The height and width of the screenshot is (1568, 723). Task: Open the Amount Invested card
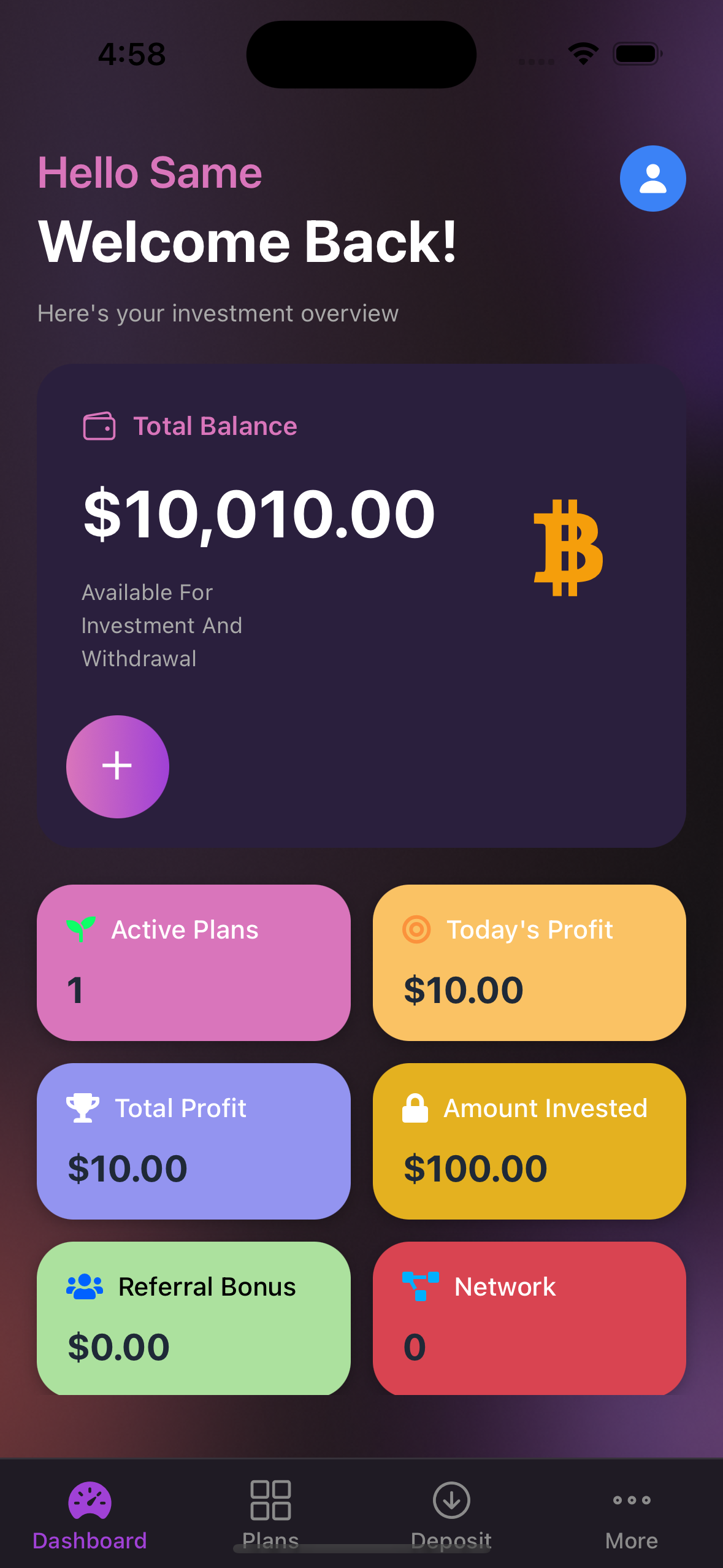point(529,1140)
